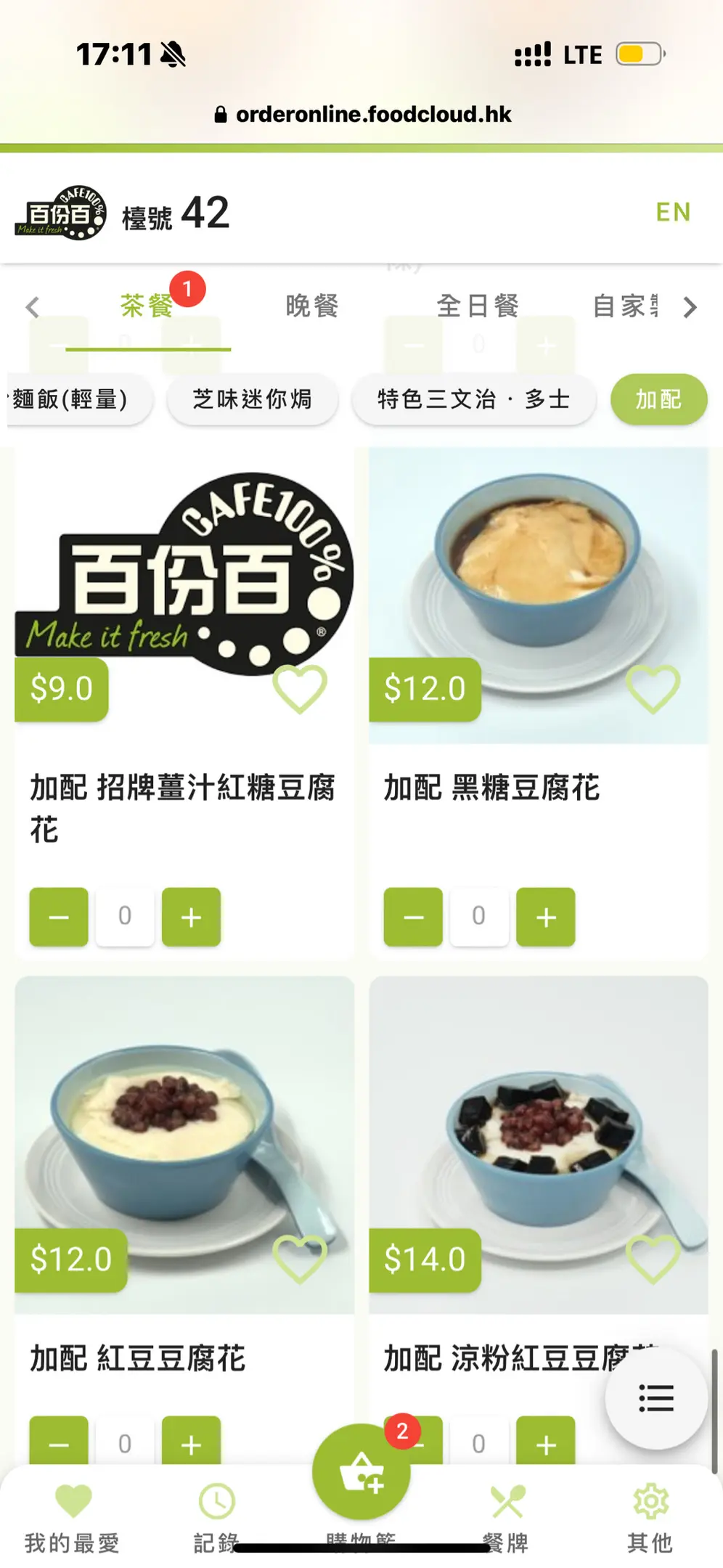Increase quantity of 加配 黑糖豆腐花
Viewport: 723px width, 1568px height.
pos(545,917)
